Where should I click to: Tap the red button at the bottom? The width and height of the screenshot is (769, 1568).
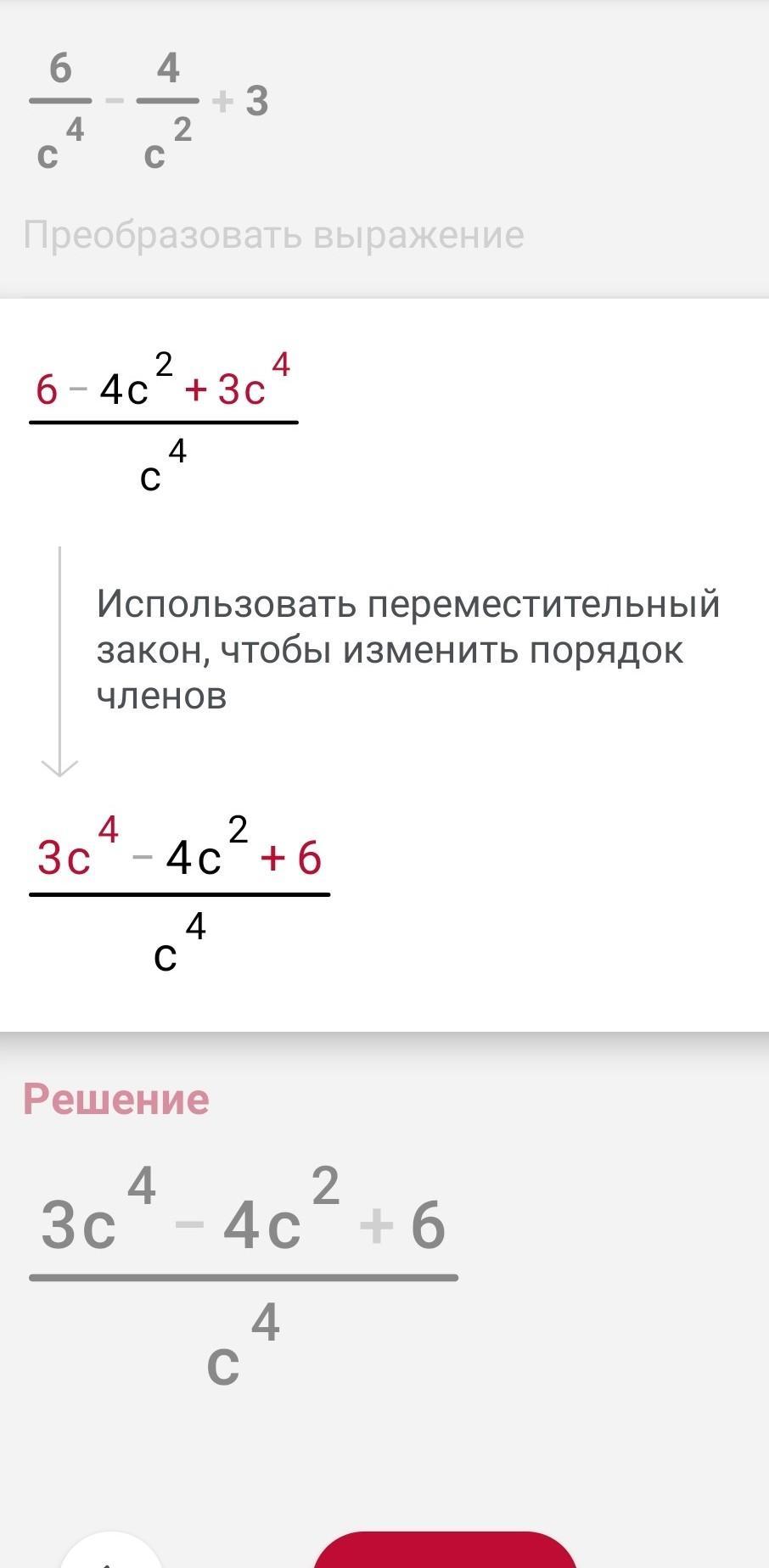(x=445, y=1549)
